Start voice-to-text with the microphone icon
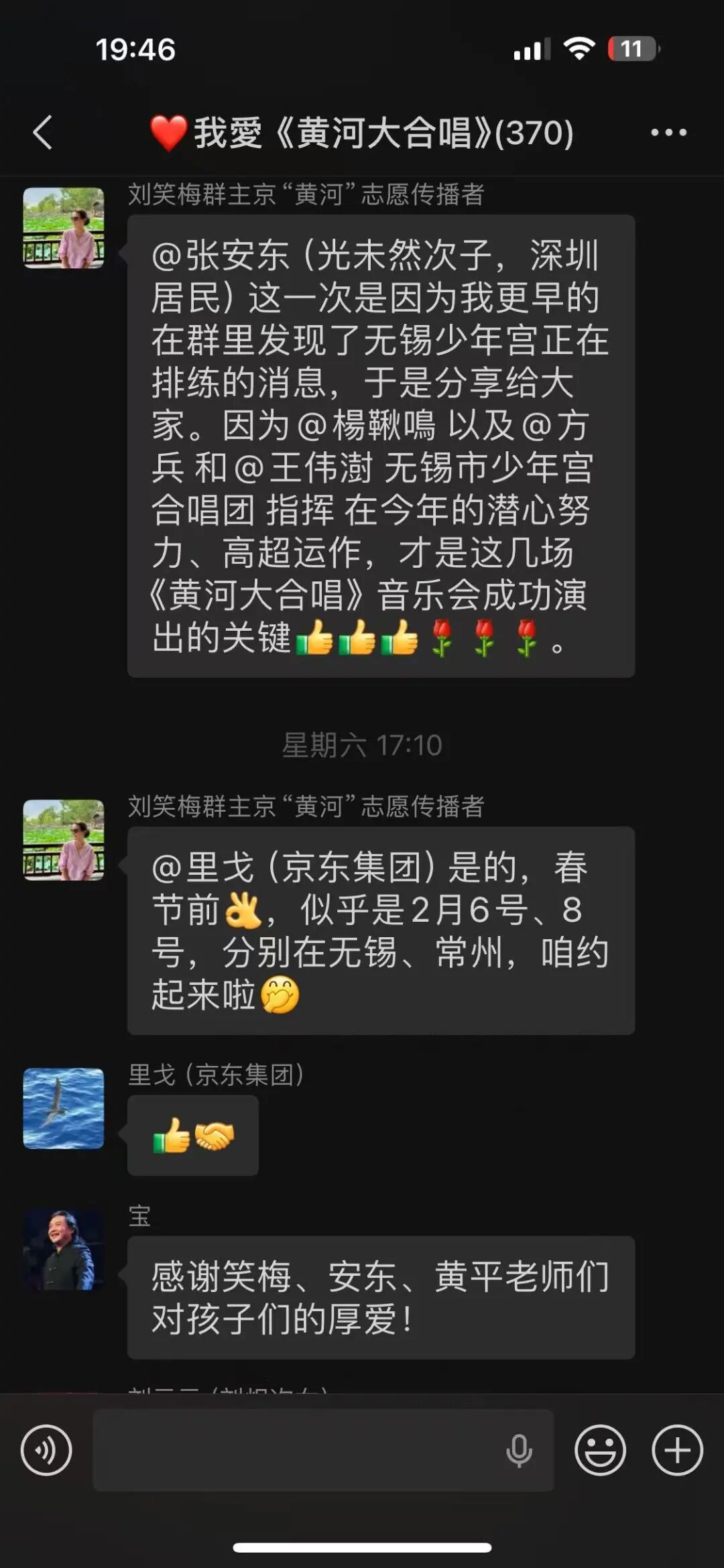 [x=519, y=1451]
